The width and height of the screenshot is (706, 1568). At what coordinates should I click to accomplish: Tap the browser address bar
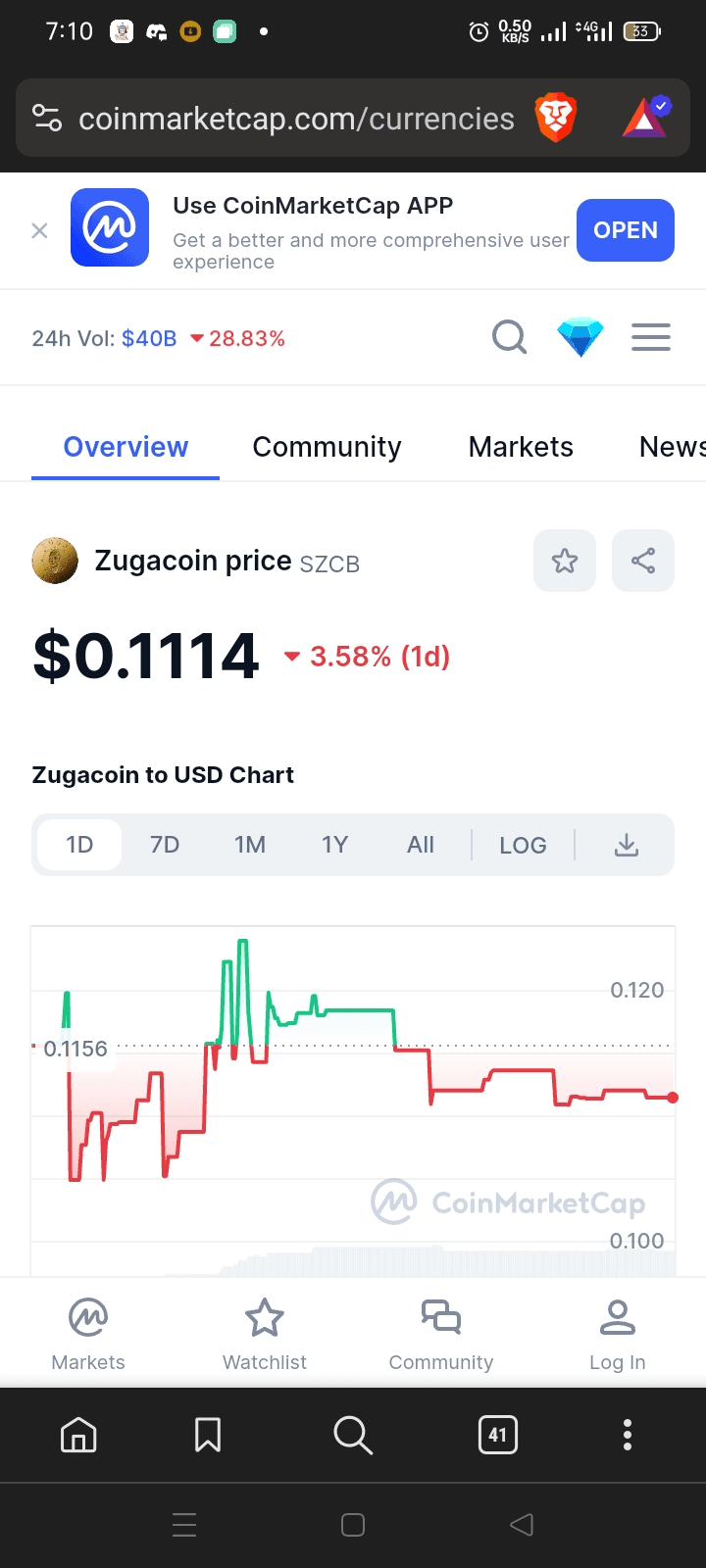[294, 119]
